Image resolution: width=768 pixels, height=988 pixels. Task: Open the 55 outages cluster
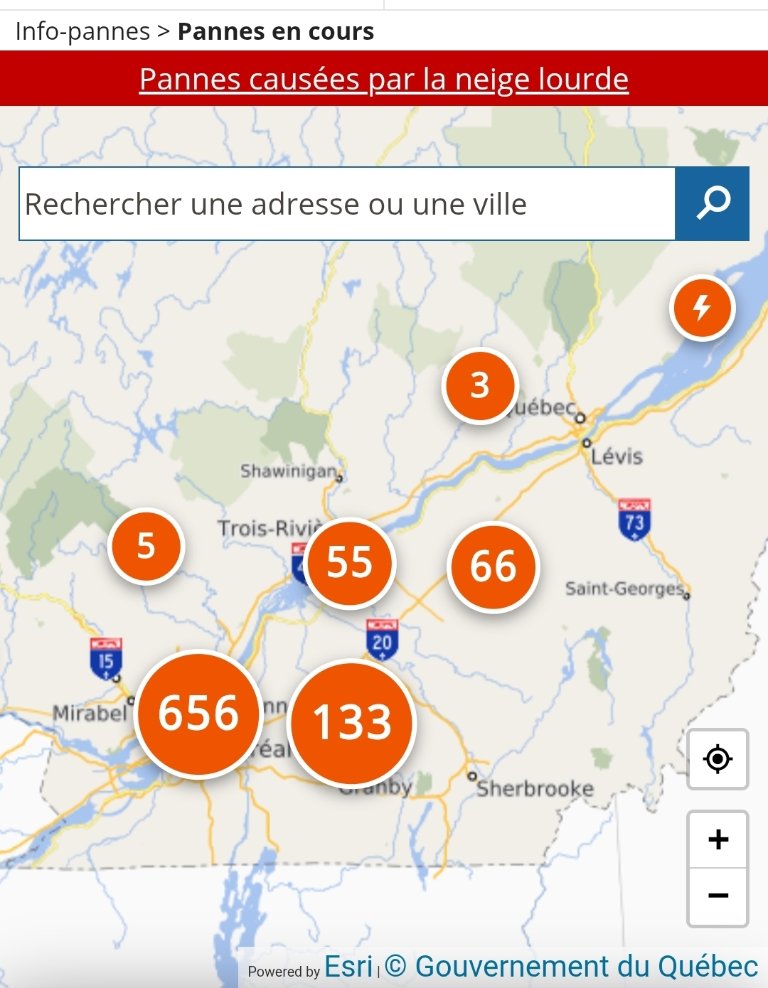pos(349,564)
